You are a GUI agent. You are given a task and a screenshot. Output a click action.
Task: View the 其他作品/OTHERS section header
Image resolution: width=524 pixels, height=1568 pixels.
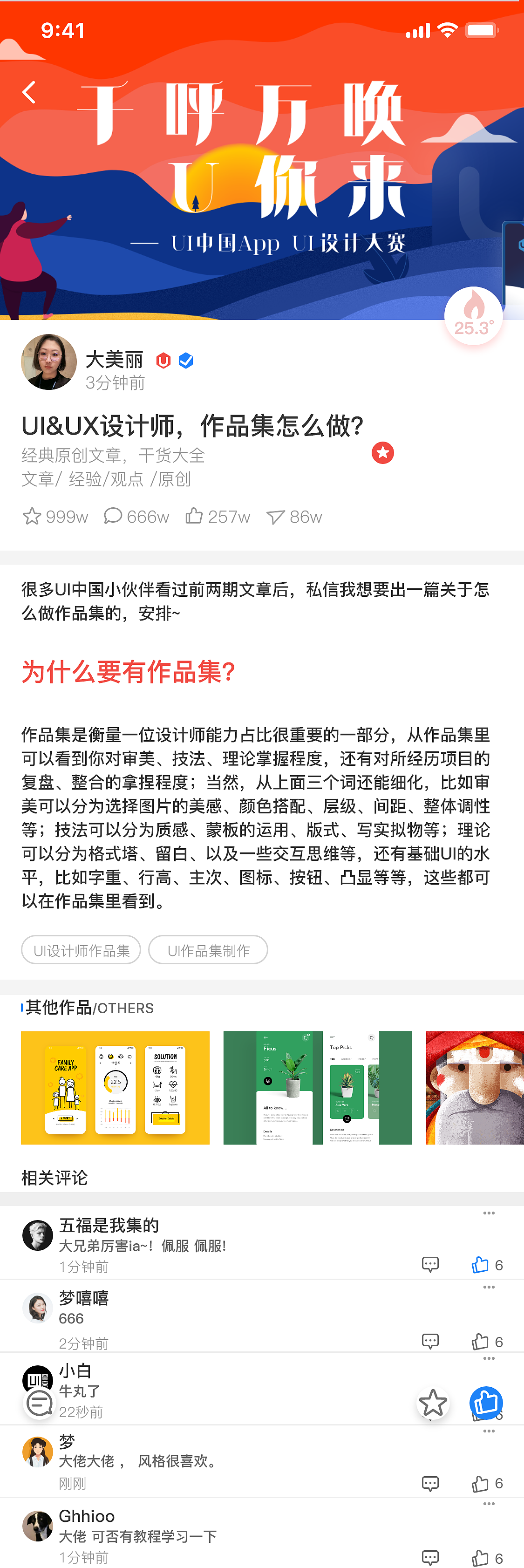[x=88, y=1008]
